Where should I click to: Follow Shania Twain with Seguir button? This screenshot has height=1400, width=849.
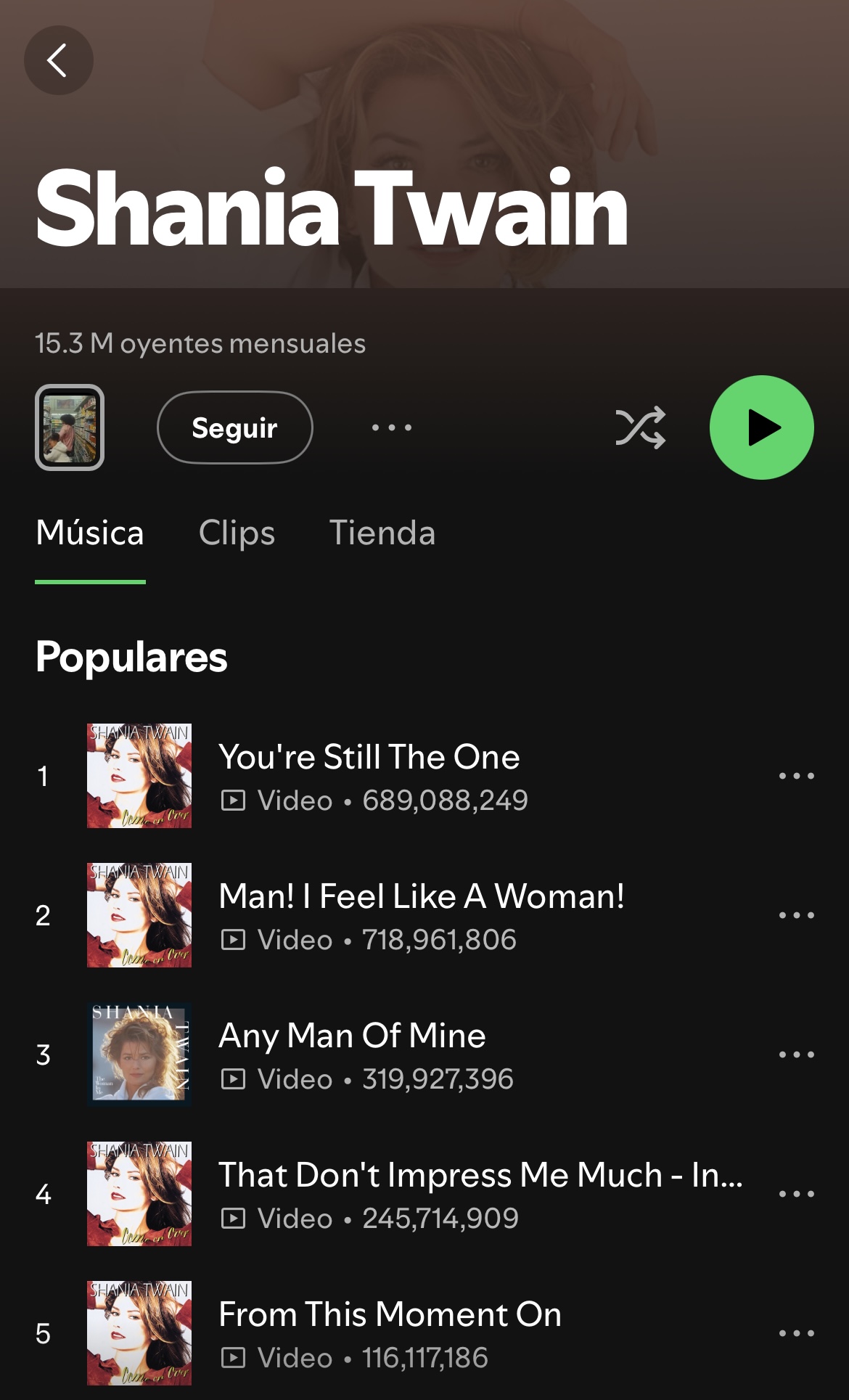pyautogui.click(x=234, y=427)
